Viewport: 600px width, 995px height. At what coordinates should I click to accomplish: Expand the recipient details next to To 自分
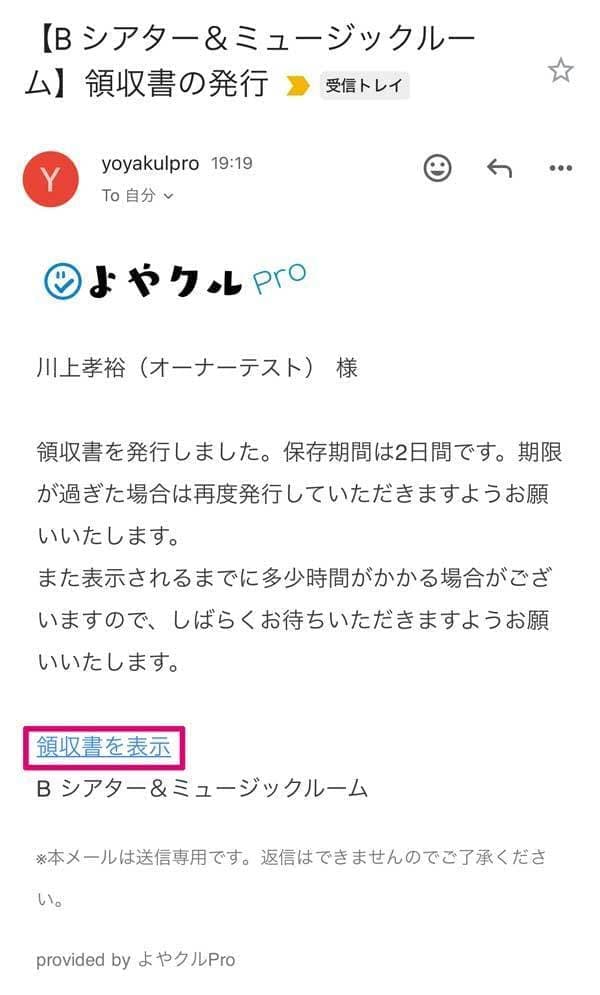(x=168, y=197)
